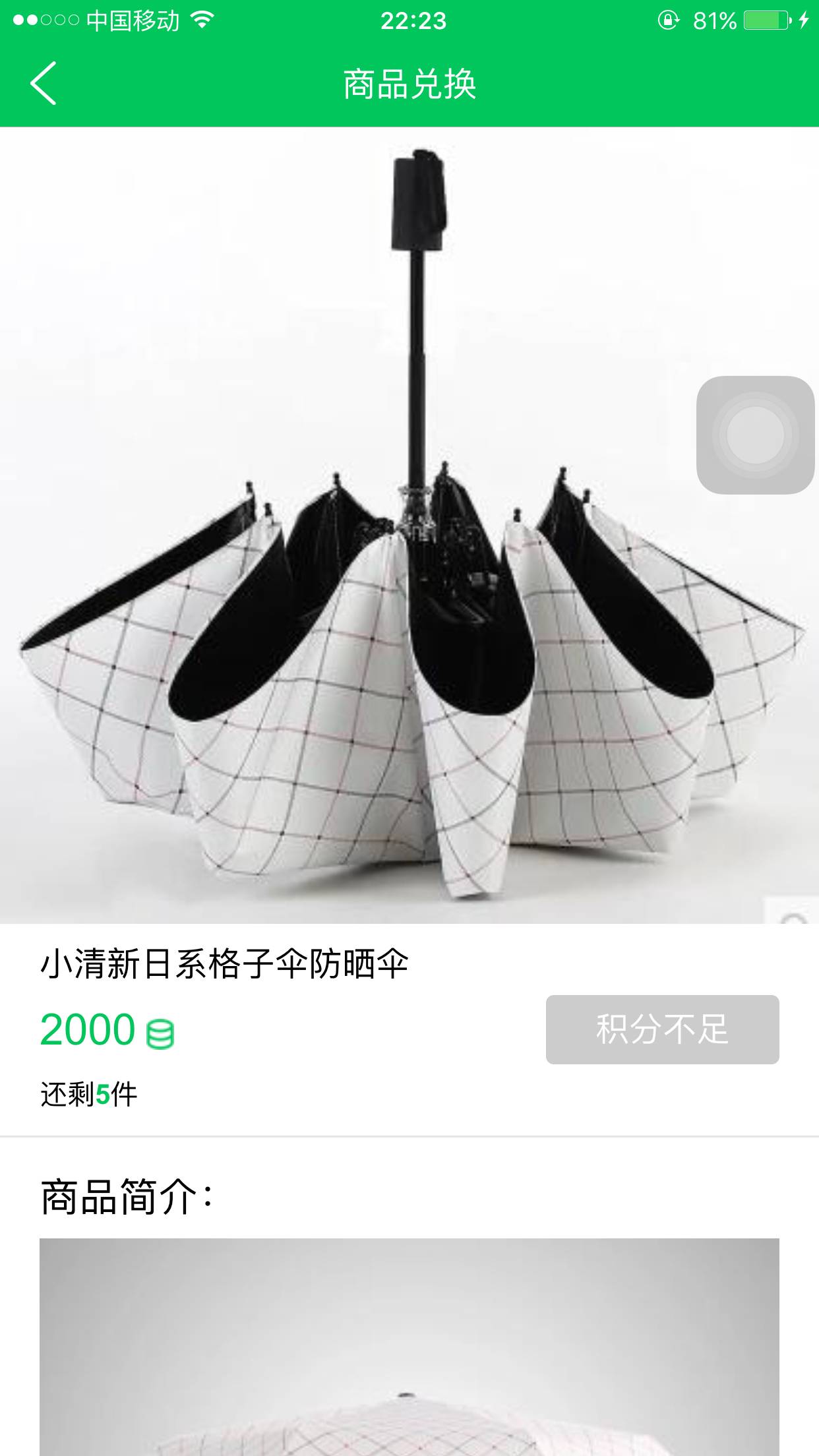The height and width of the screenshot is (1456, 819).
Task: Go back from the 商品兑换 page
Action: [x=44, y=83]
